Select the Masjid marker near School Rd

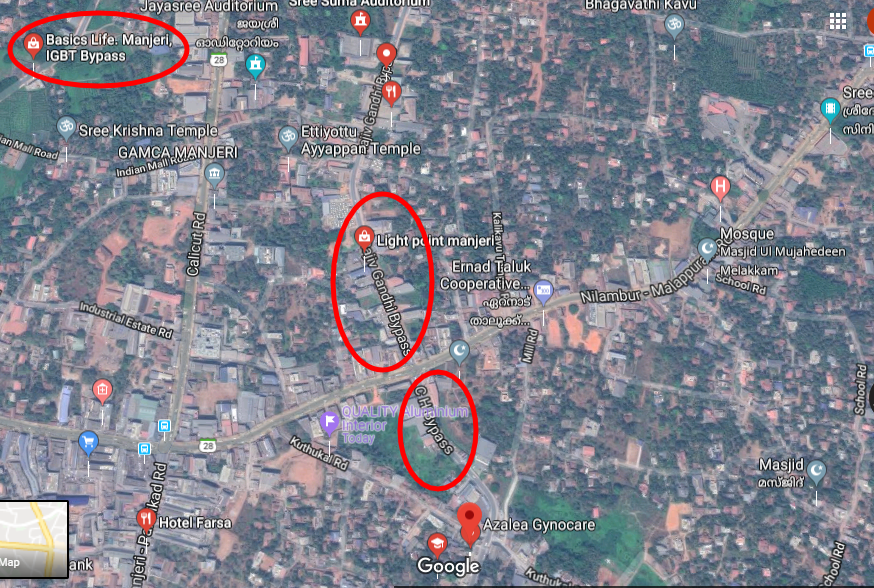coord(817,469)
